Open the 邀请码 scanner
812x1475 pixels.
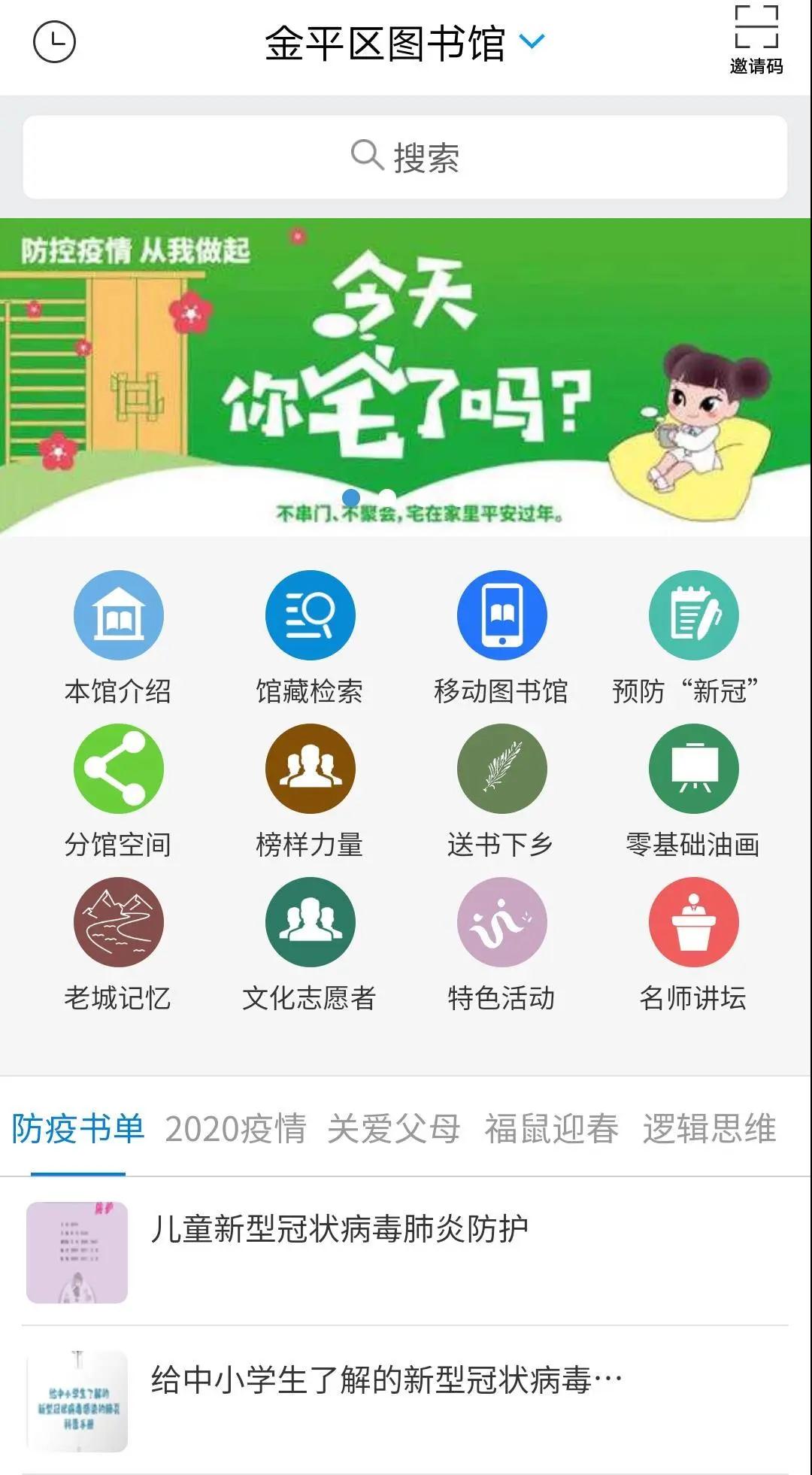tap(756, 41)
